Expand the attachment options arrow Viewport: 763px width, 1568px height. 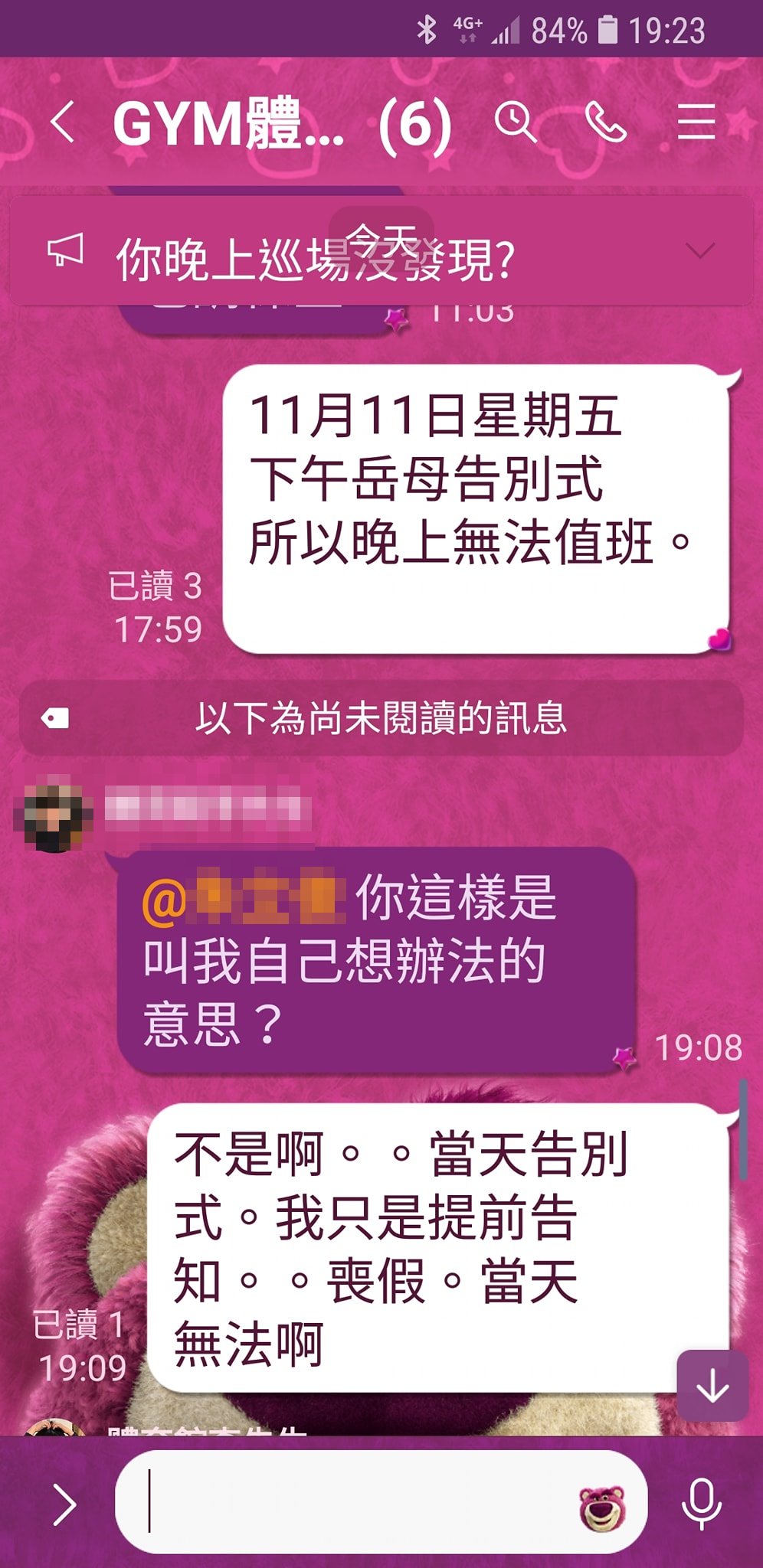tap(63, 1504)
